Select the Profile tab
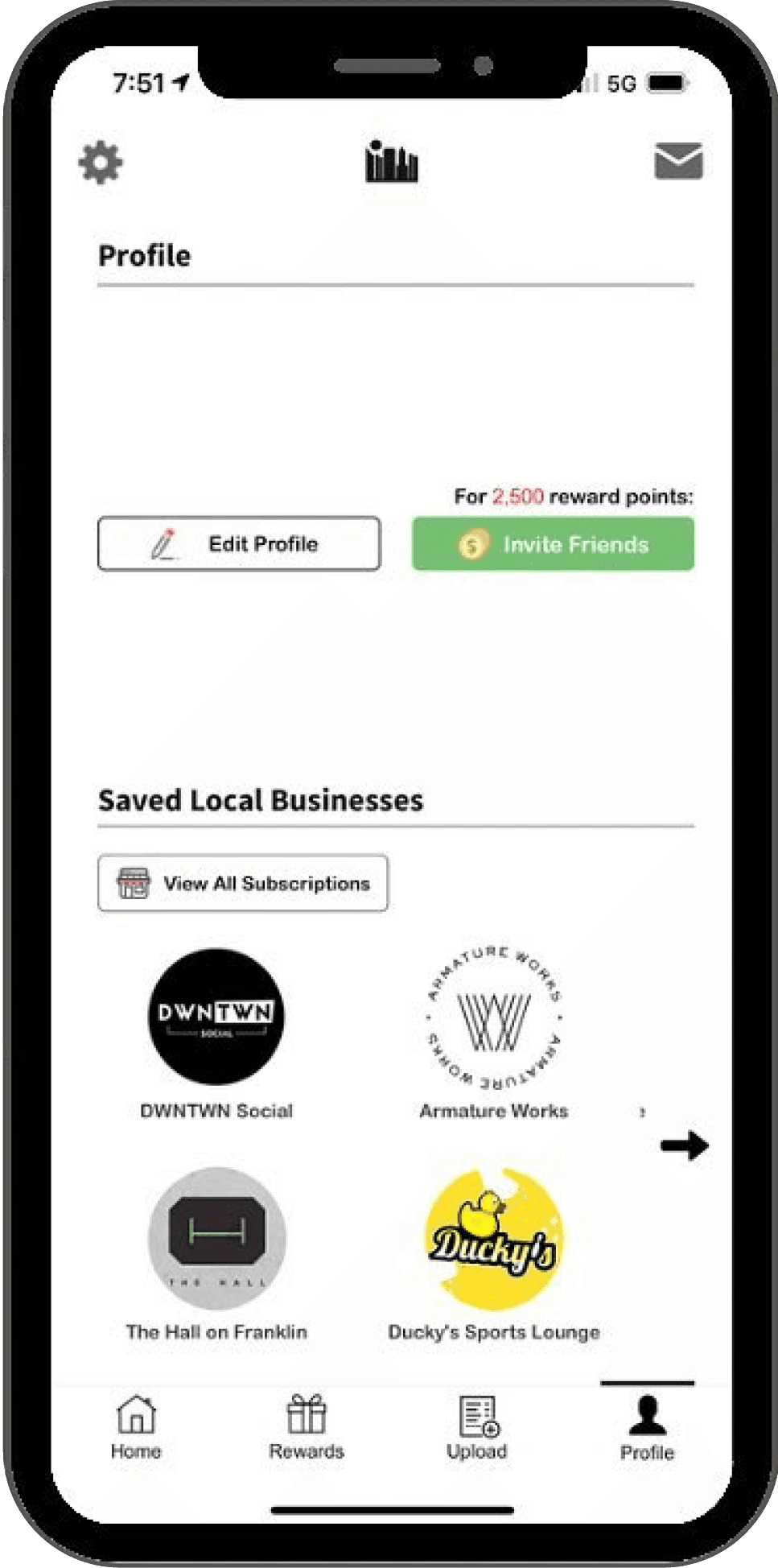 [647, 1429]
